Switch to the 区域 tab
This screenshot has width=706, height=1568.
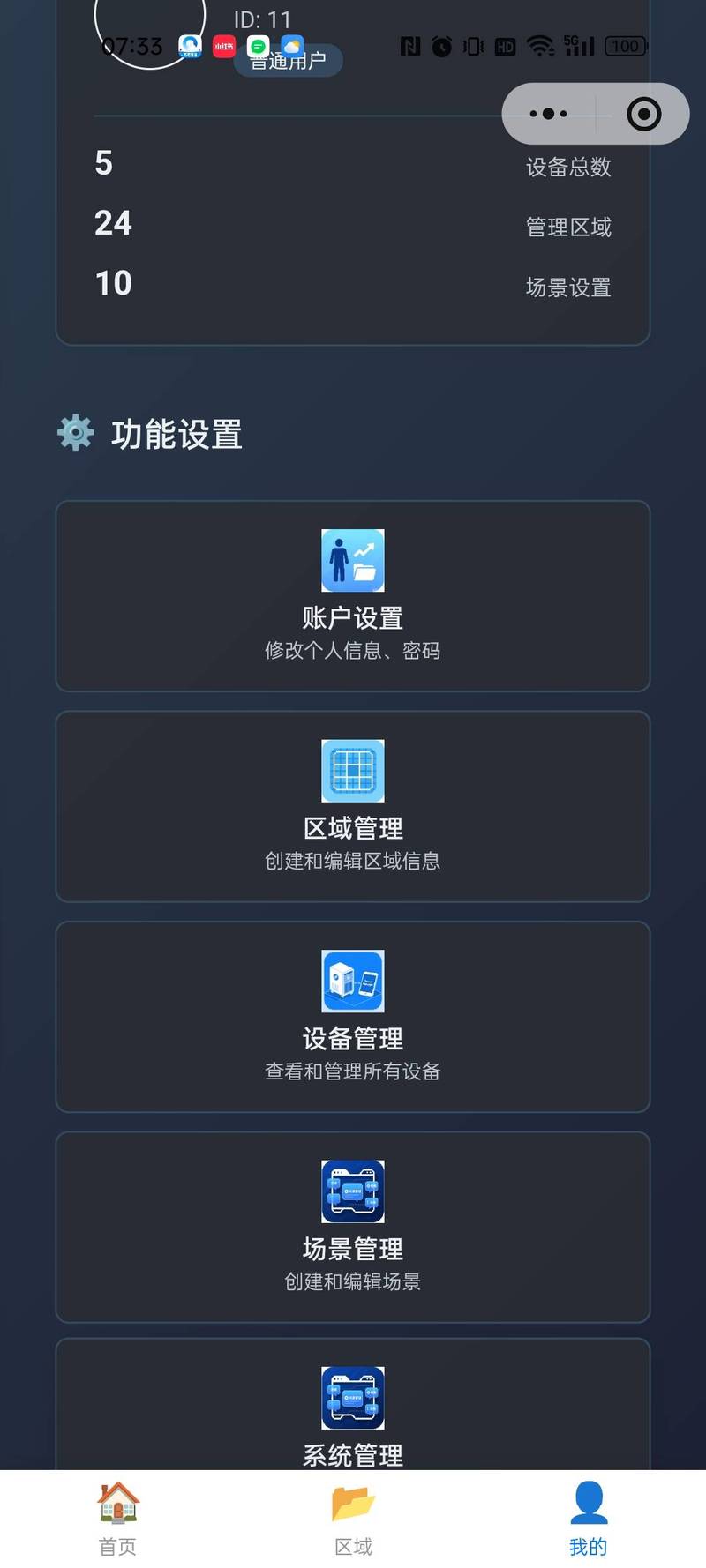click(x=353, y=1519)
